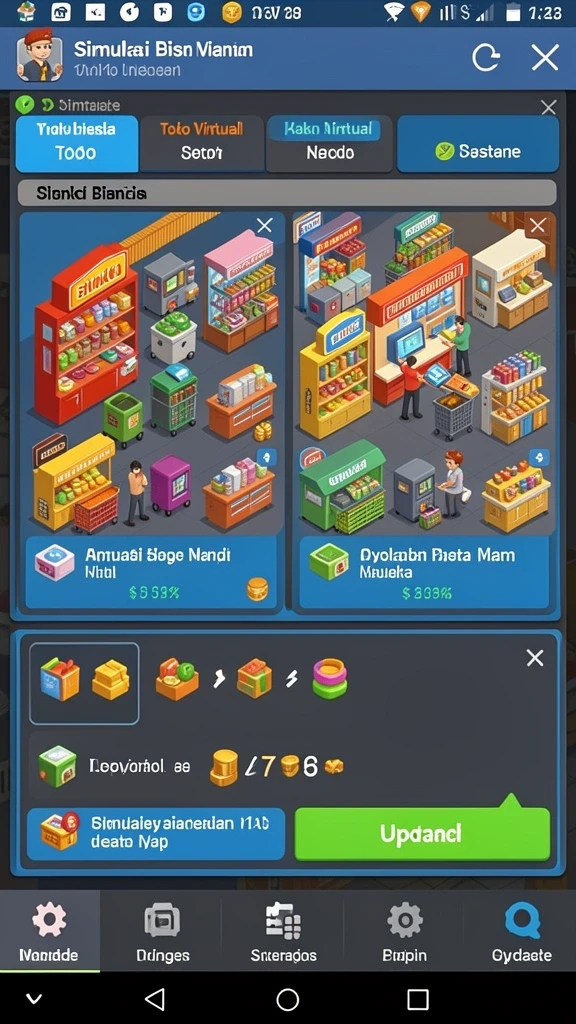
Task: Close the Amuasi Sege Nandi store card
Action: 264,226
